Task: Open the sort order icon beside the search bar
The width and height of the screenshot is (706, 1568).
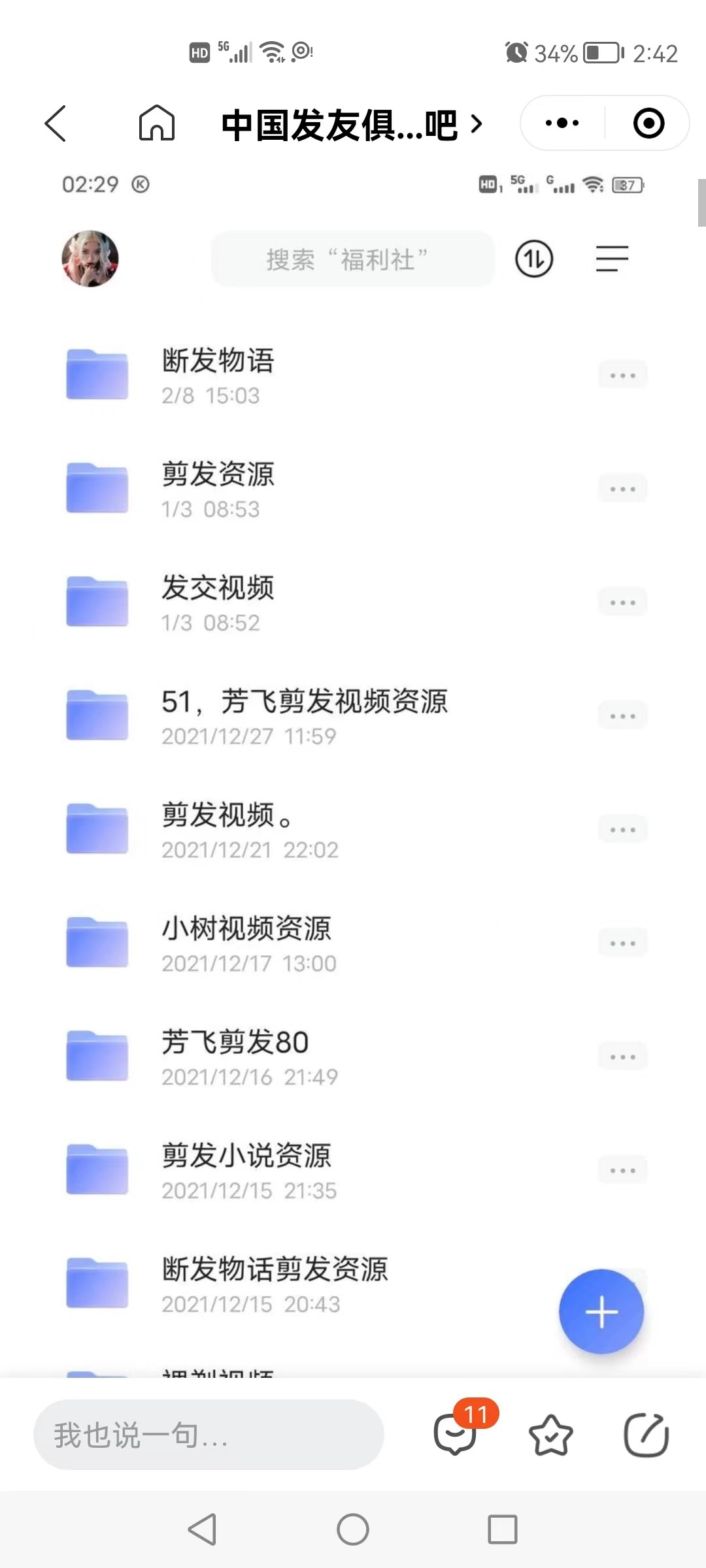Action: pos(535,259)
